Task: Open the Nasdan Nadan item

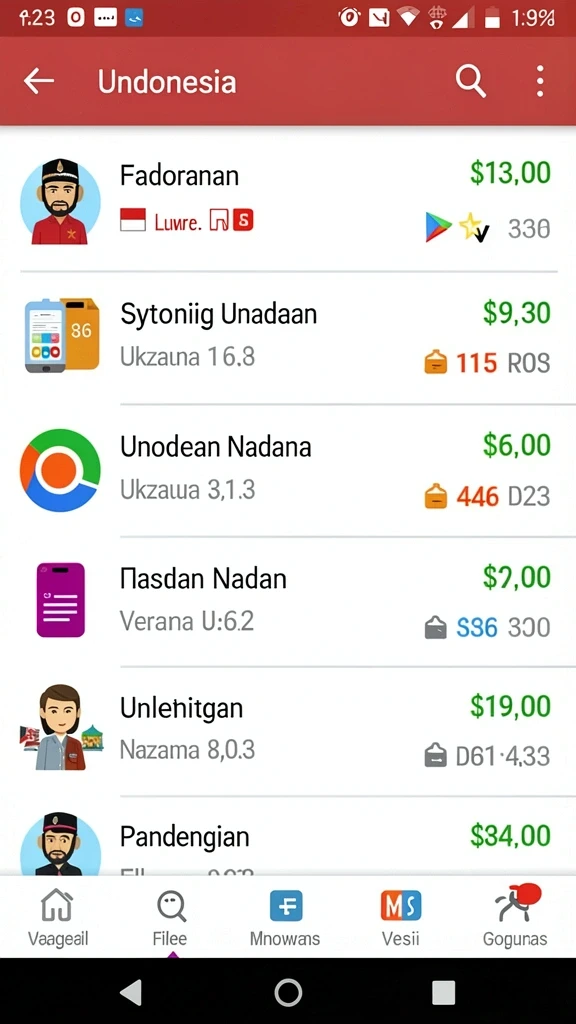Action: pos(288,601)
